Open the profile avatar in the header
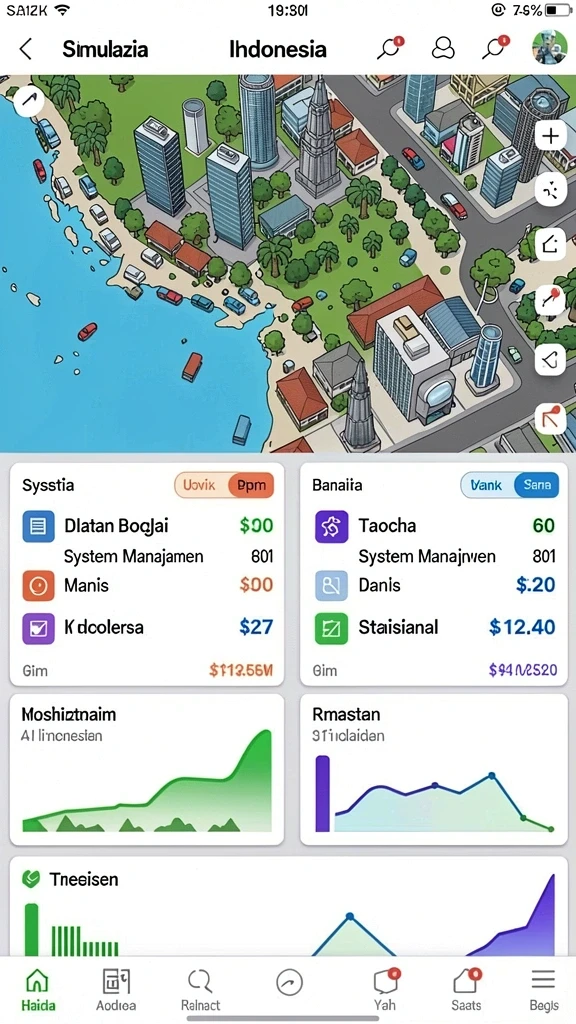 point(550,48)
